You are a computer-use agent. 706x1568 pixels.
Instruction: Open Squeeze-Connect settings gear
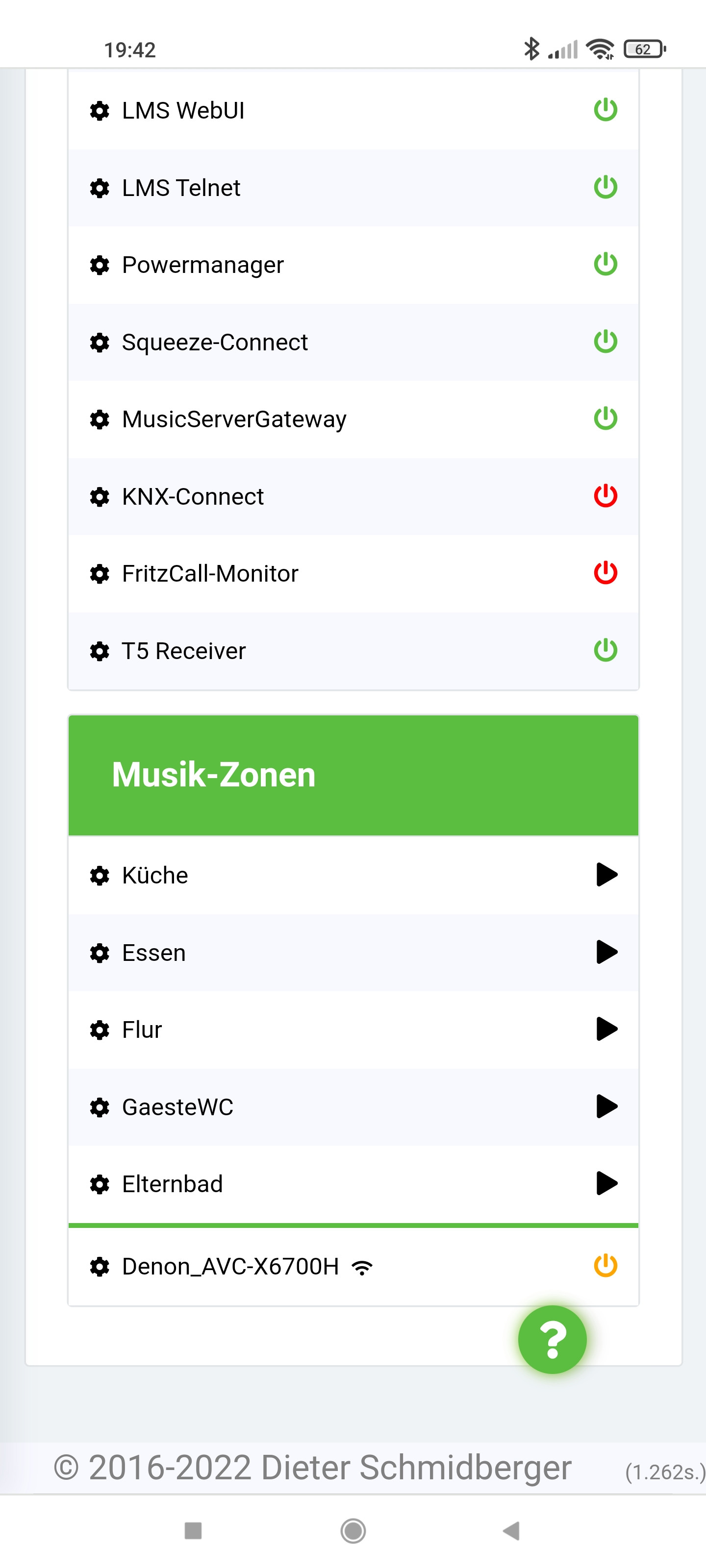tap(100, 342)
